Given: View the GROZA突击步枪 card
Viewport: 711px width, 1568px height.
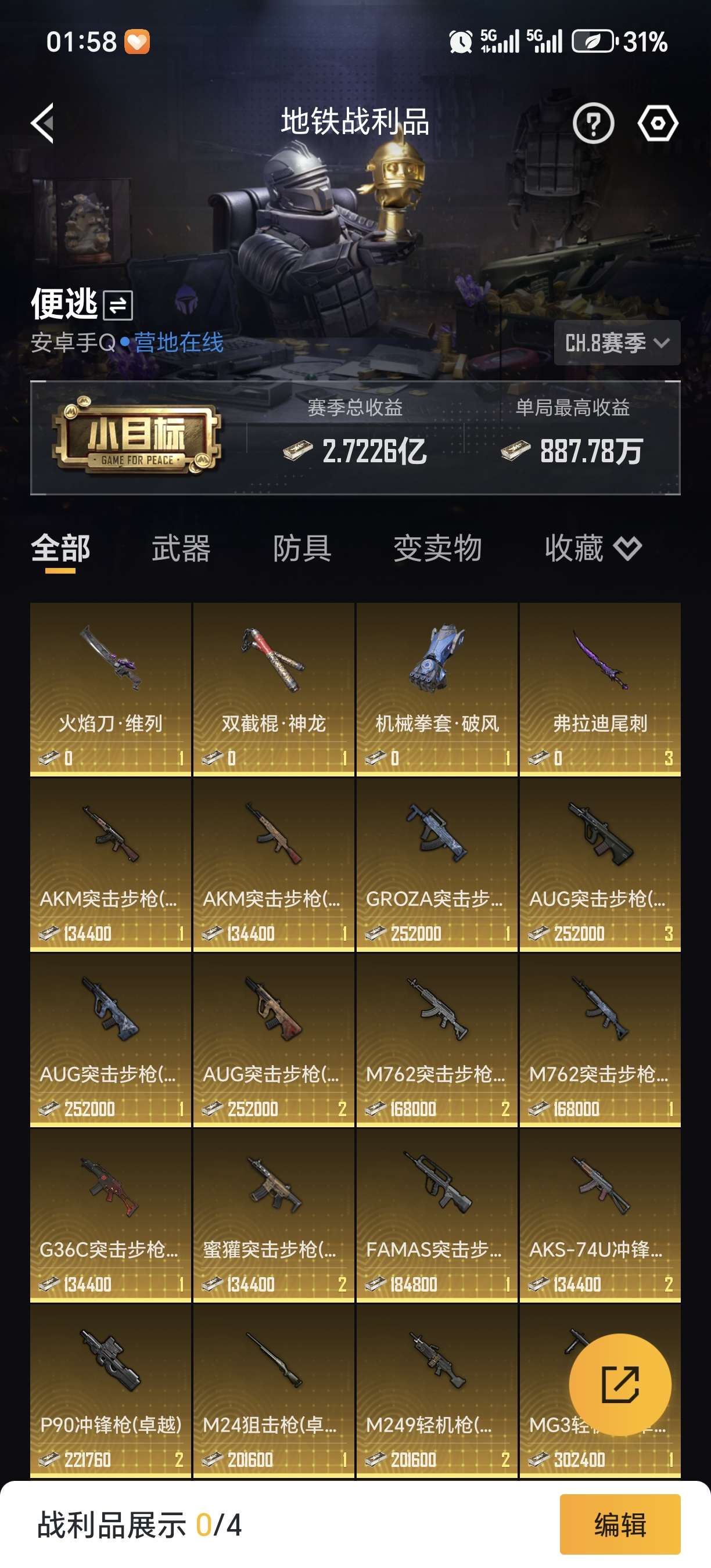Looking at the screenshot, I should coord(437,864).
